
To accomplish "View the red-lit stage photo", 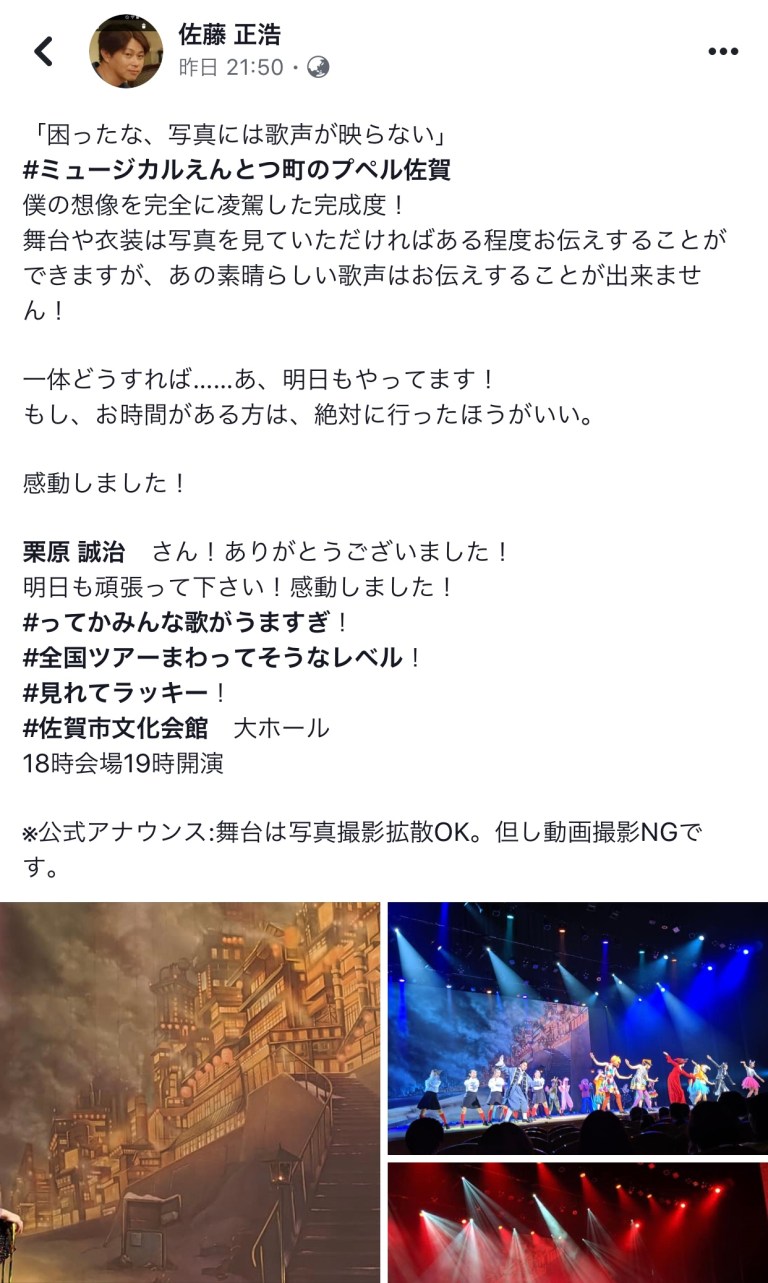I will coord(577,1222).
